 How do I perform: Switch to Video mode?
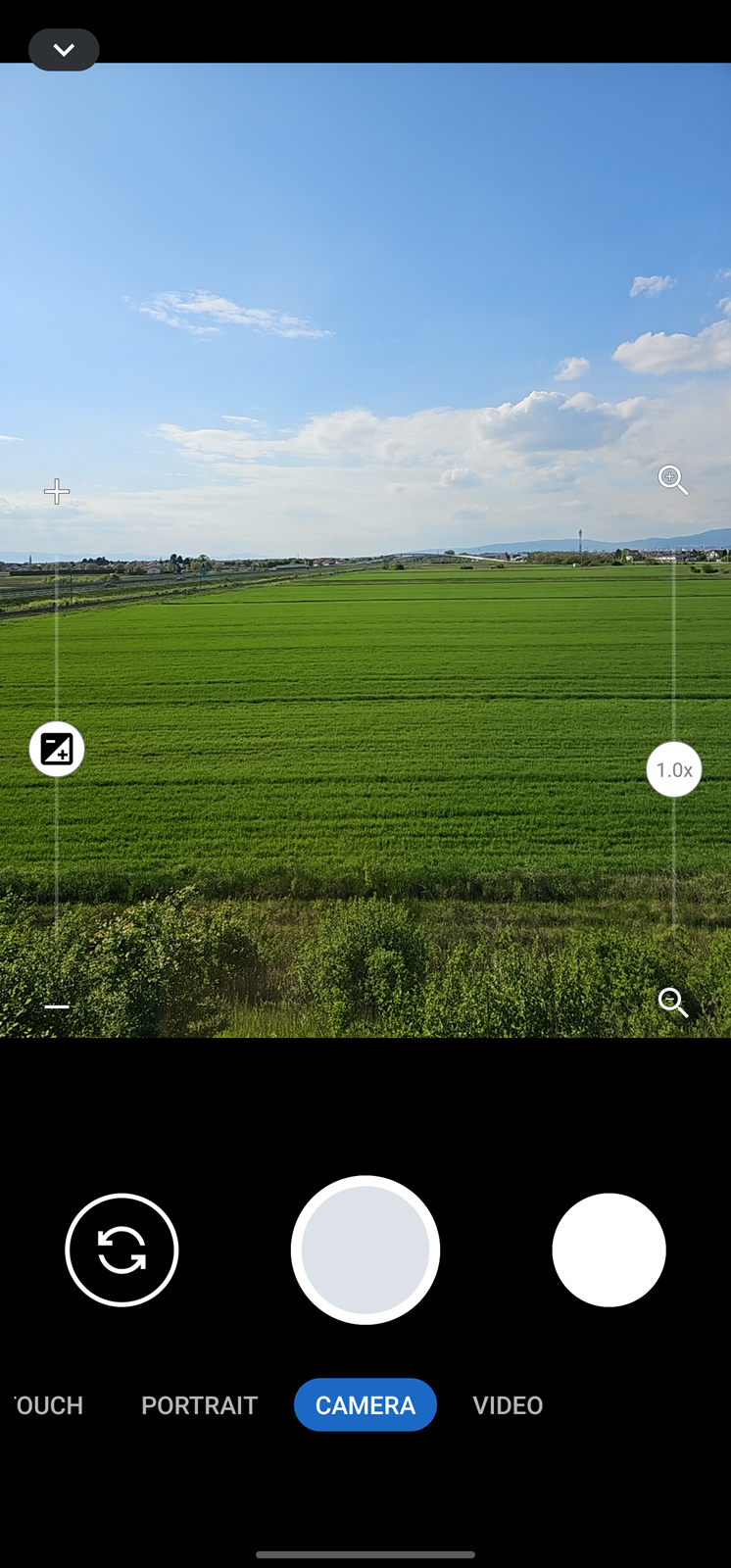click(508, 1405)
